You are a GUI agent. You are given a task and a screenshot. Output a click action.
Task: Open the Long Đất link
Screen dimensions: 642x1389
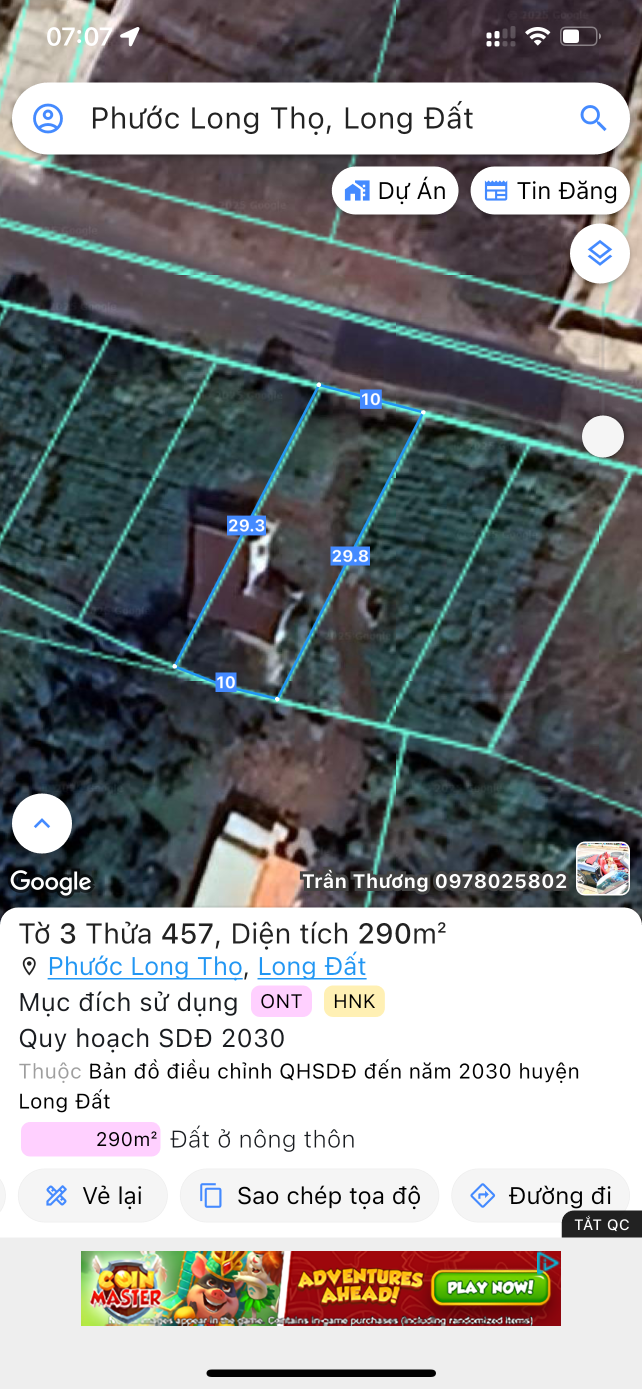pos(312,967)
